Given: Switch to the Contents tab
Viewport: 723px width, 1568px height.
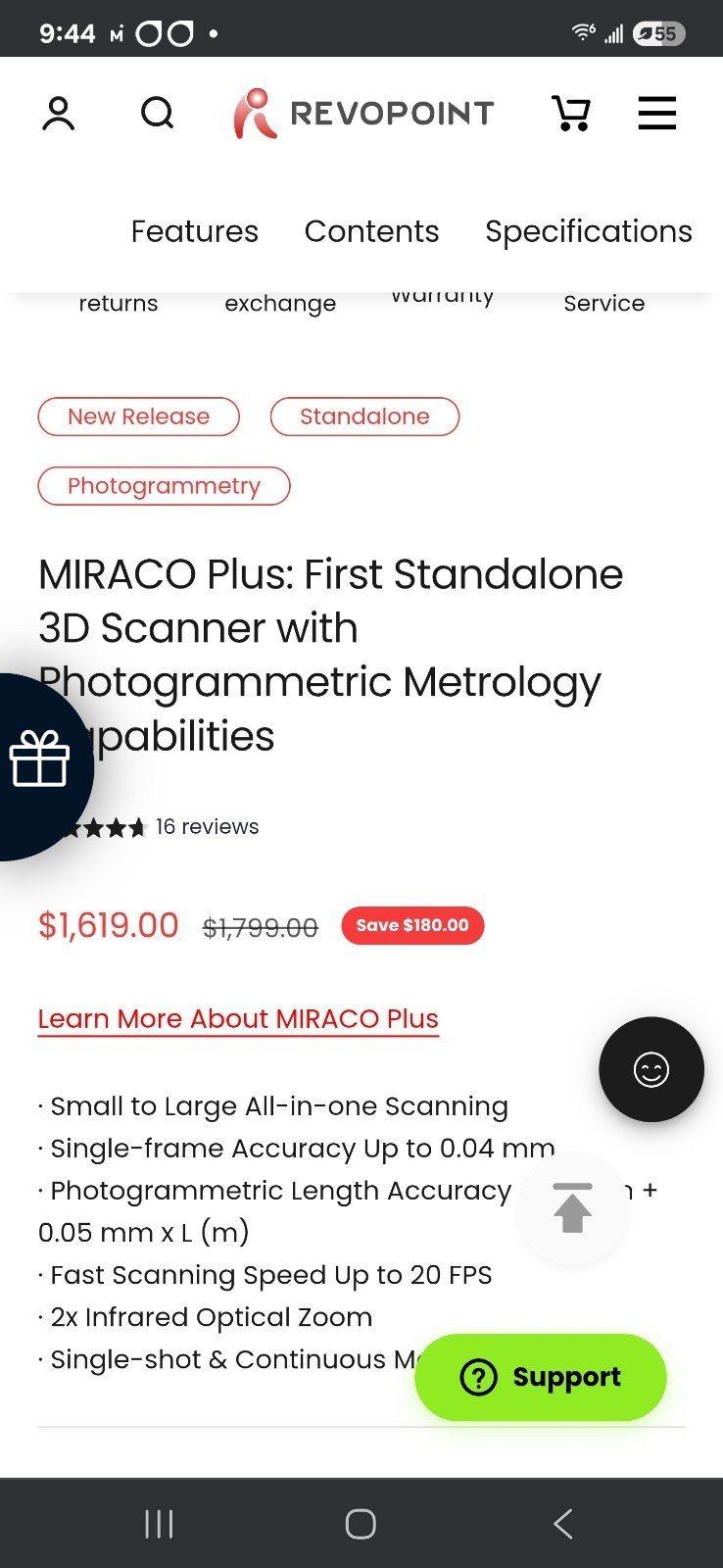Looking at the screenshot, I should (371, 231).
